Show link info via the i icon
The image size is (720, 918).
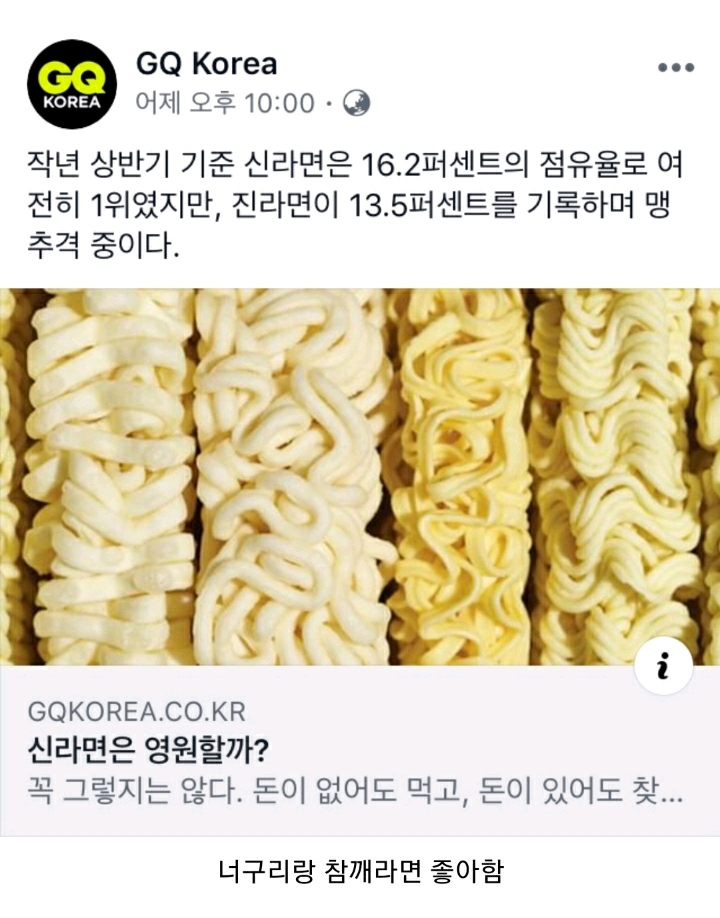click(x=663, y=668)
